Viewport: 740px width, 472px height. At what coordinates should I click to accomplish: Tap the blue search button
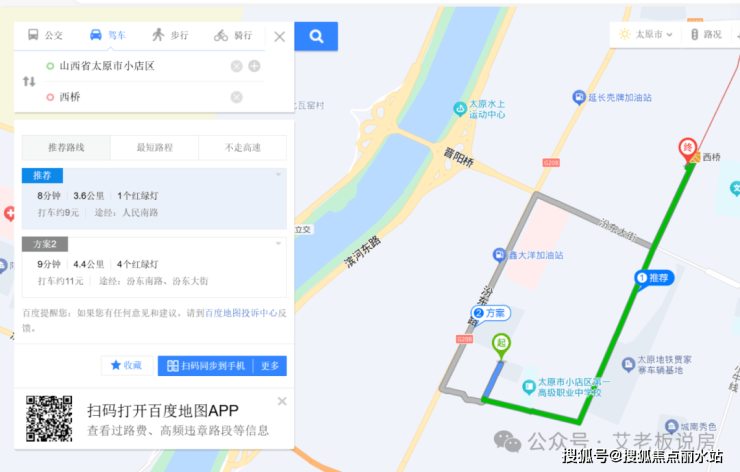tap(316, 36)
